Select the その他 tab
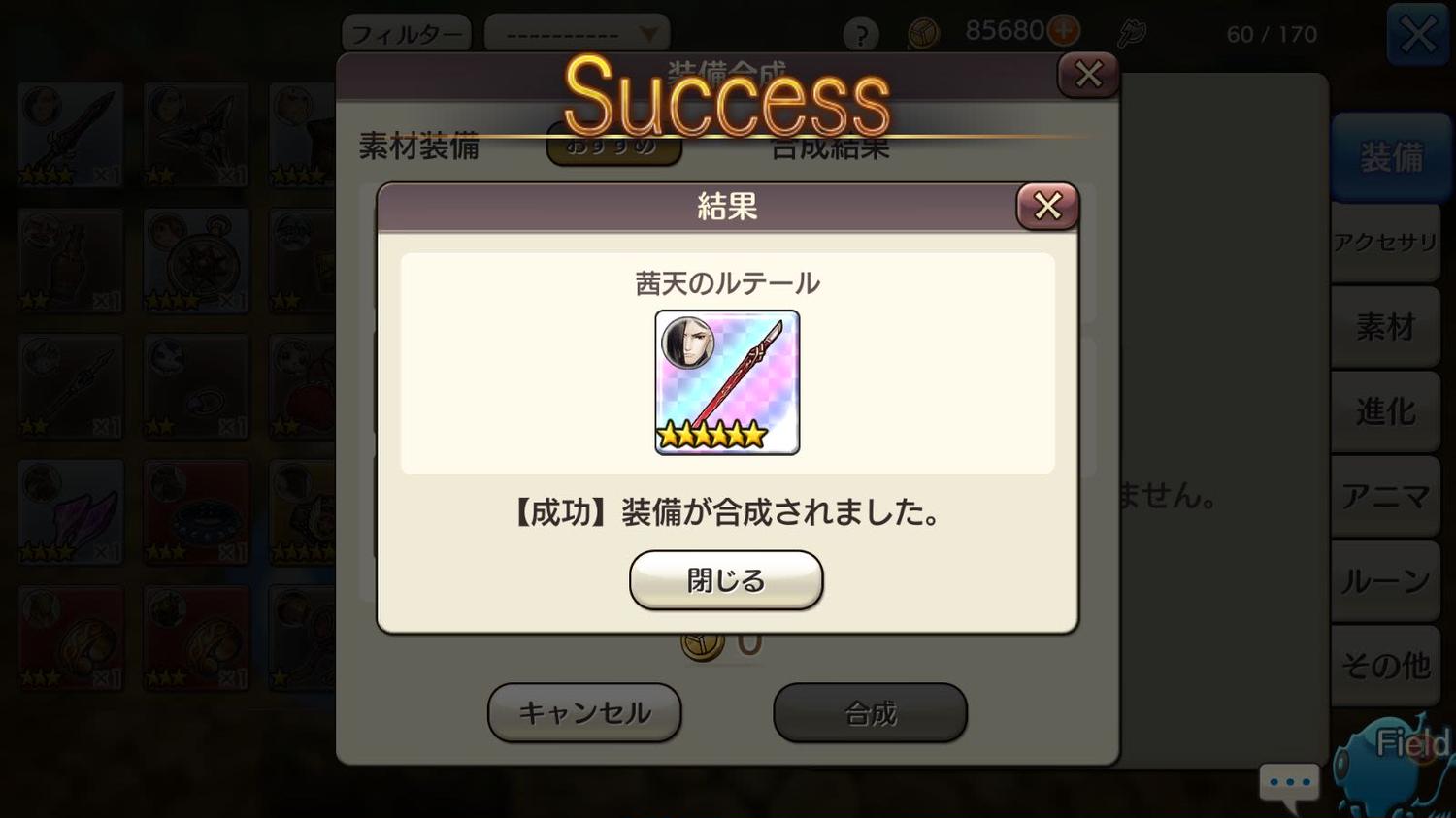This screenshot has height=818, width=1456. click(x=1385, y=666)
